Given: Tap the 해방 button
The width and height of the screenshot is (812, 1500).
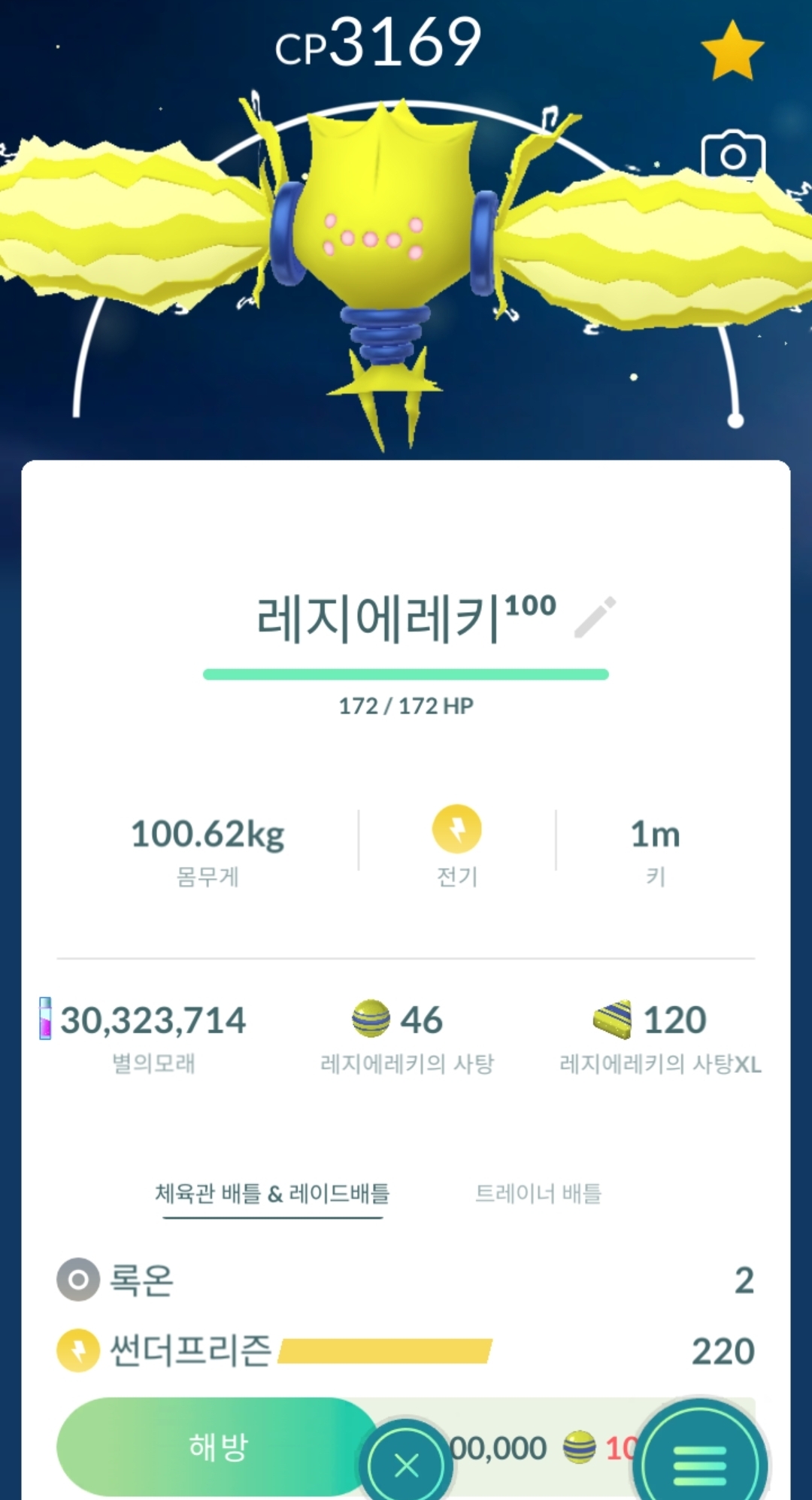Looking at the screenshot, I should (218, 1447).
